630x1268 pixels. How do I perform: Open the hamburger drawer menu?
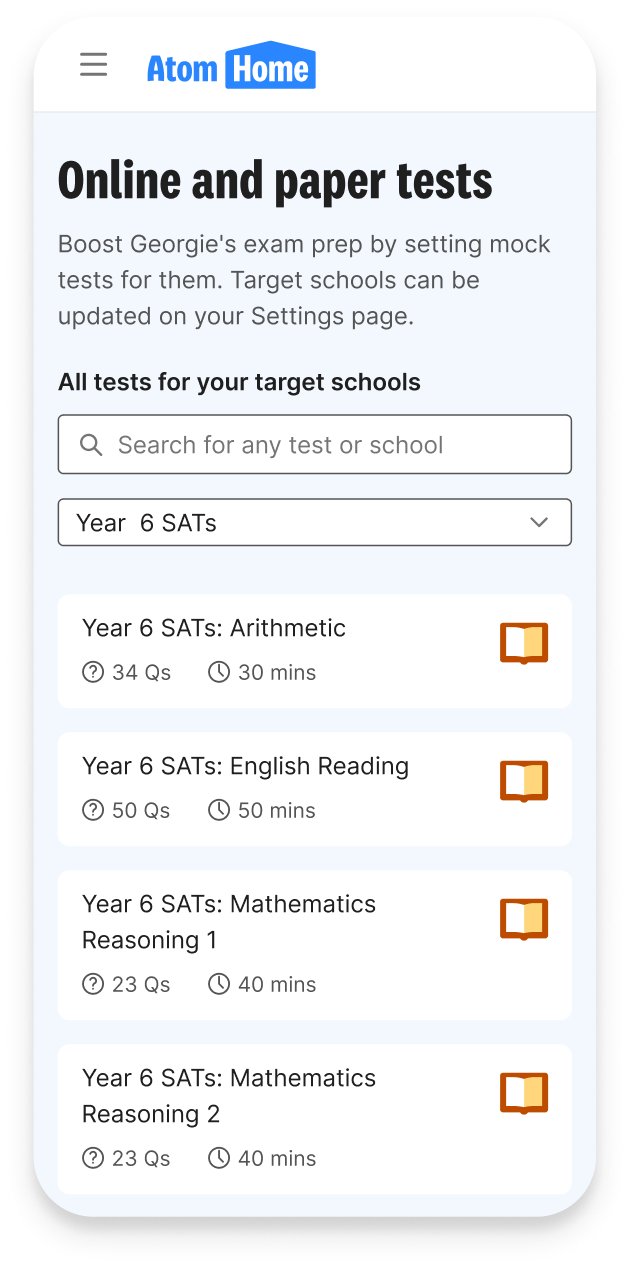point(94,65)
